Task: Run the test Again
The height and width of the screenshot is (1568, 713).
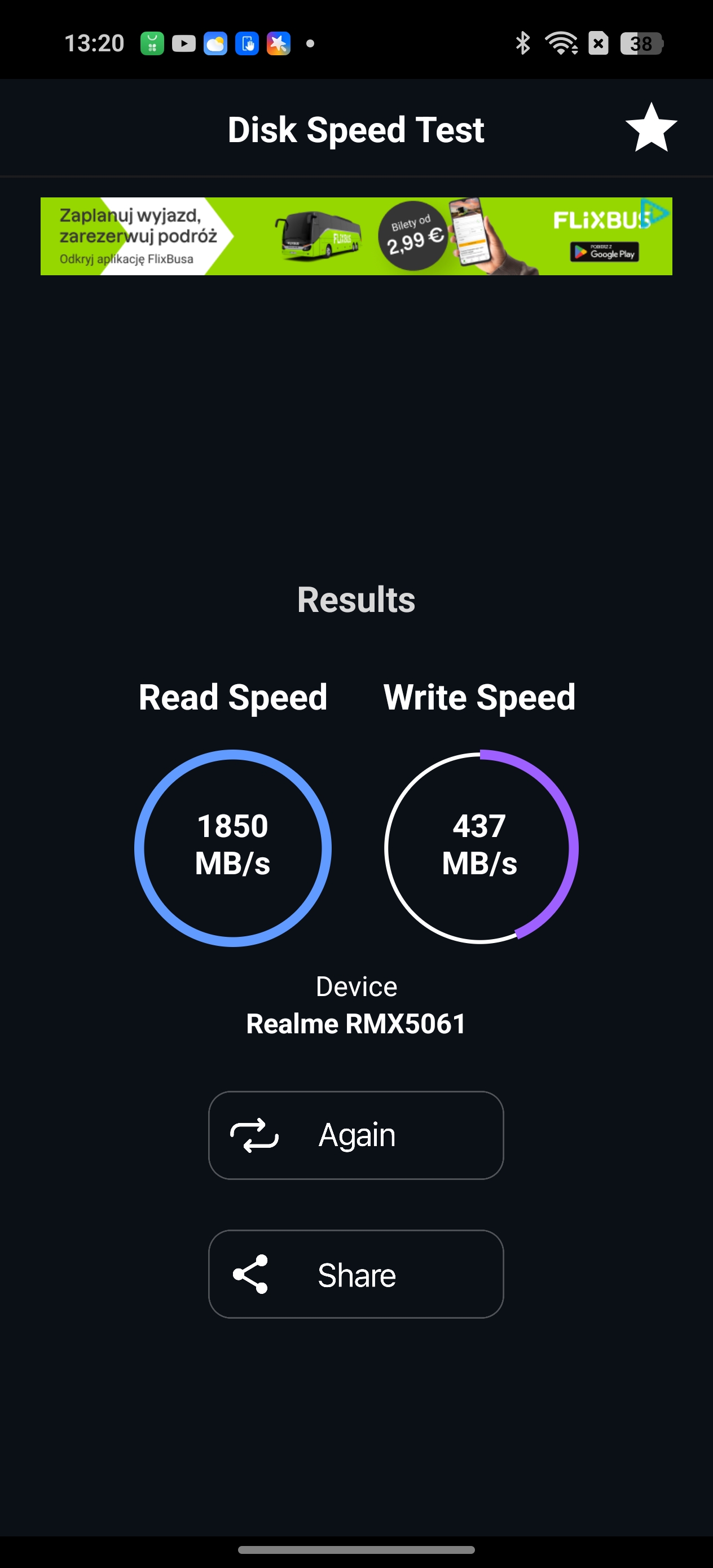Action: pyautogui.click(x=355, y=1135)
